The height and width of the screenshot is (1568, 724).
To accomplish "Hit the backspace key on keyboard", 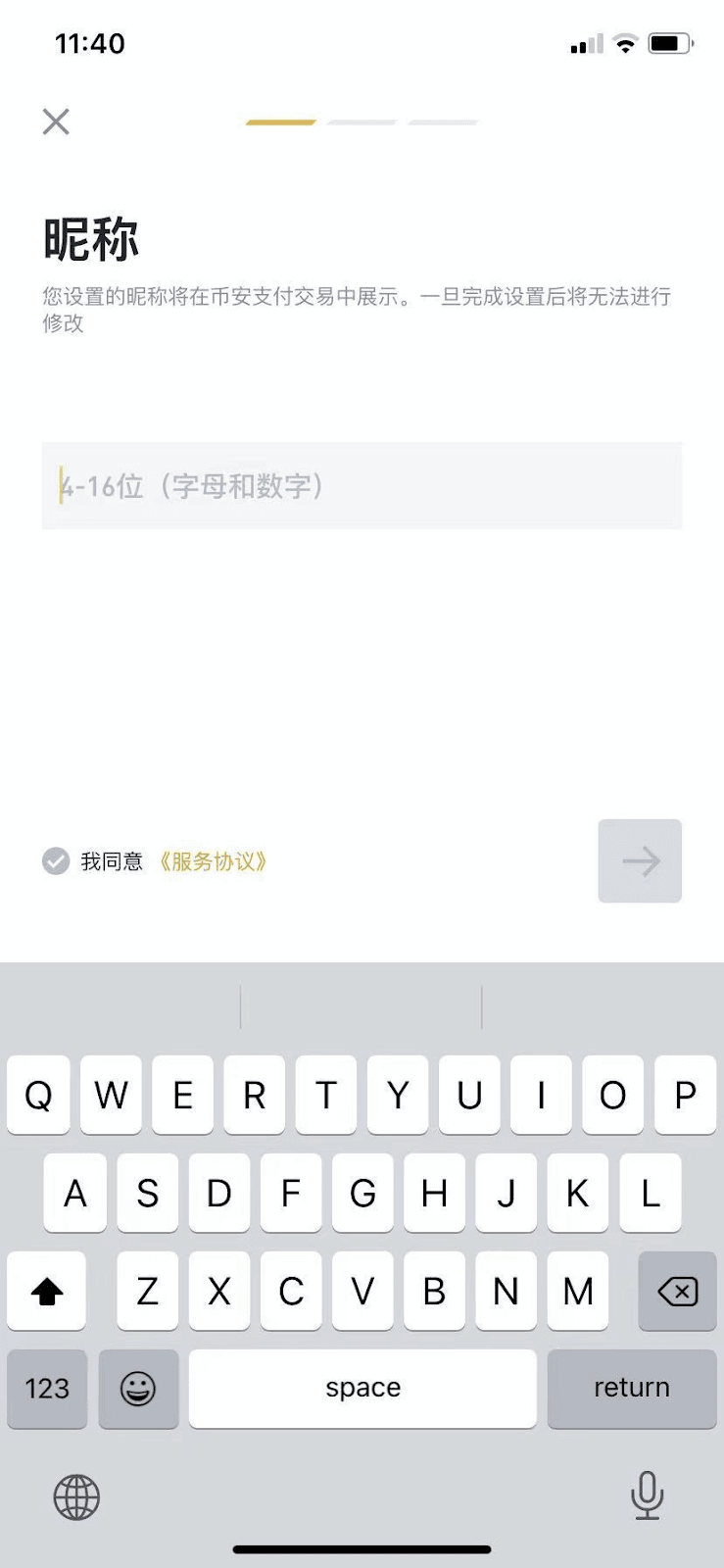I will (x=677, y=1292).
